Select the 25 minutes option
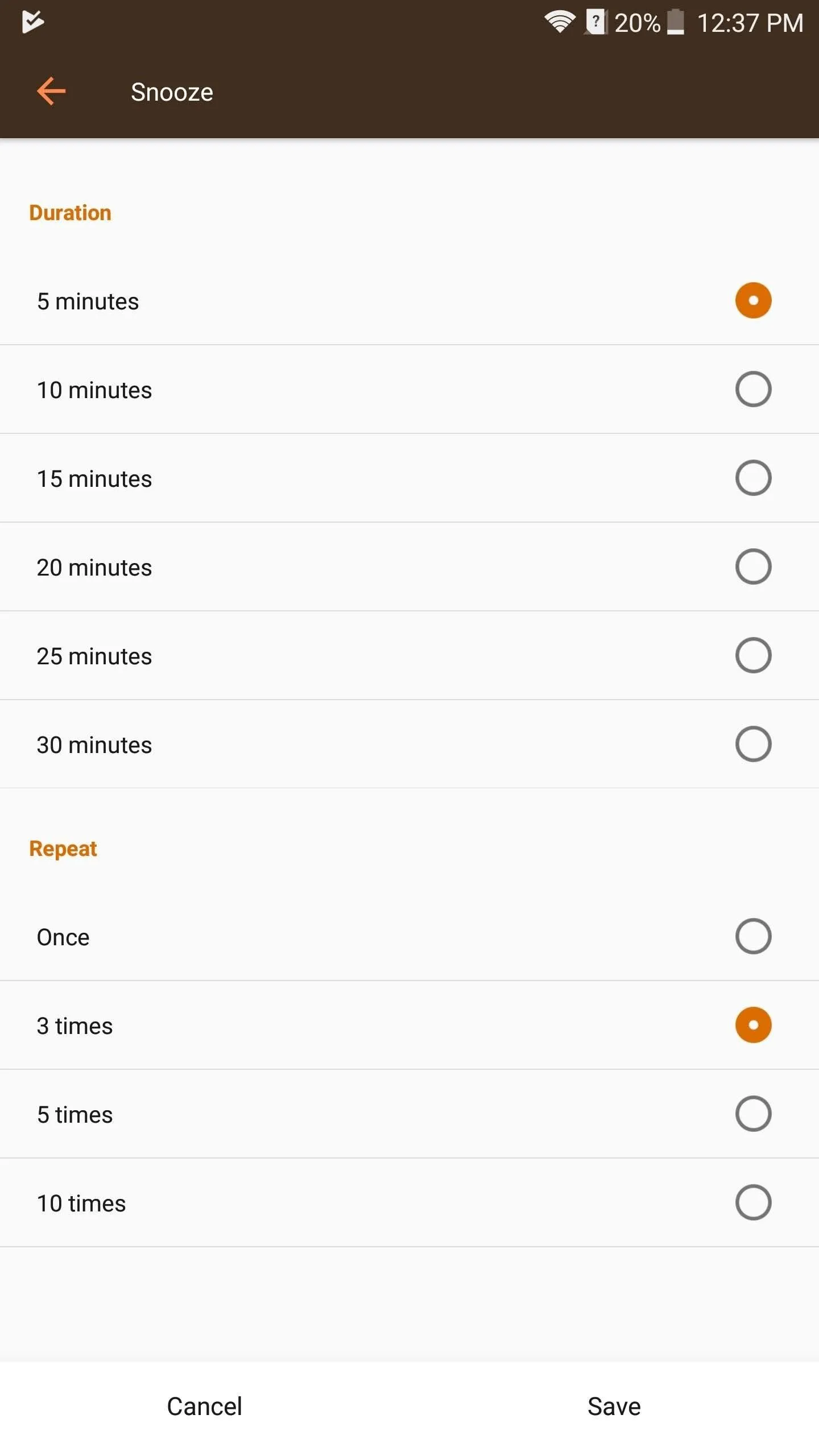The image size is (819, 1456). pos(409,656)
